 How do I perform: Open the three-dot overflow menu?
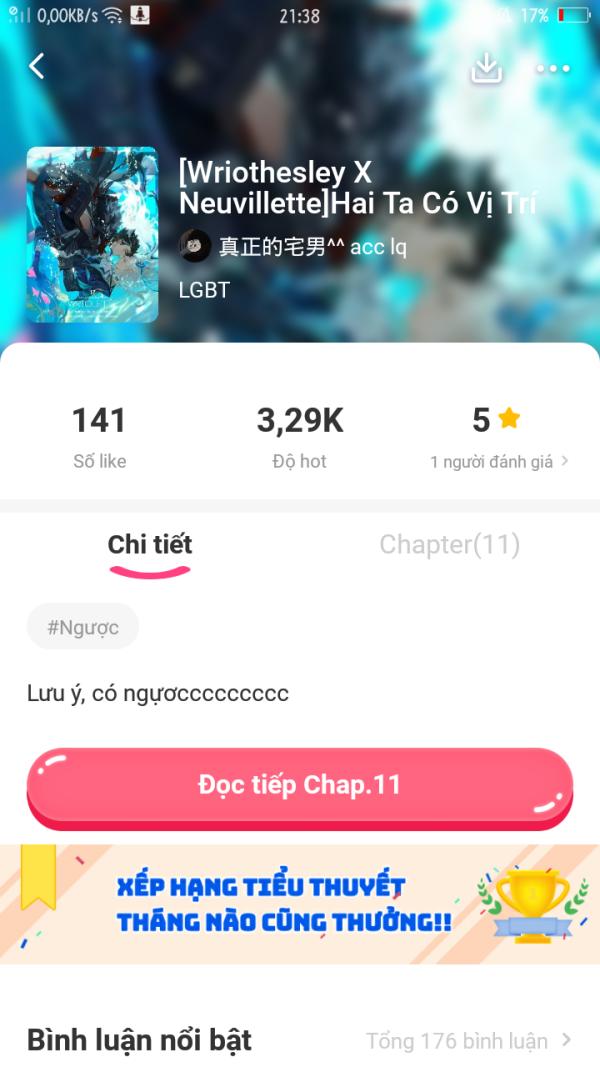(x=552, y=68)
